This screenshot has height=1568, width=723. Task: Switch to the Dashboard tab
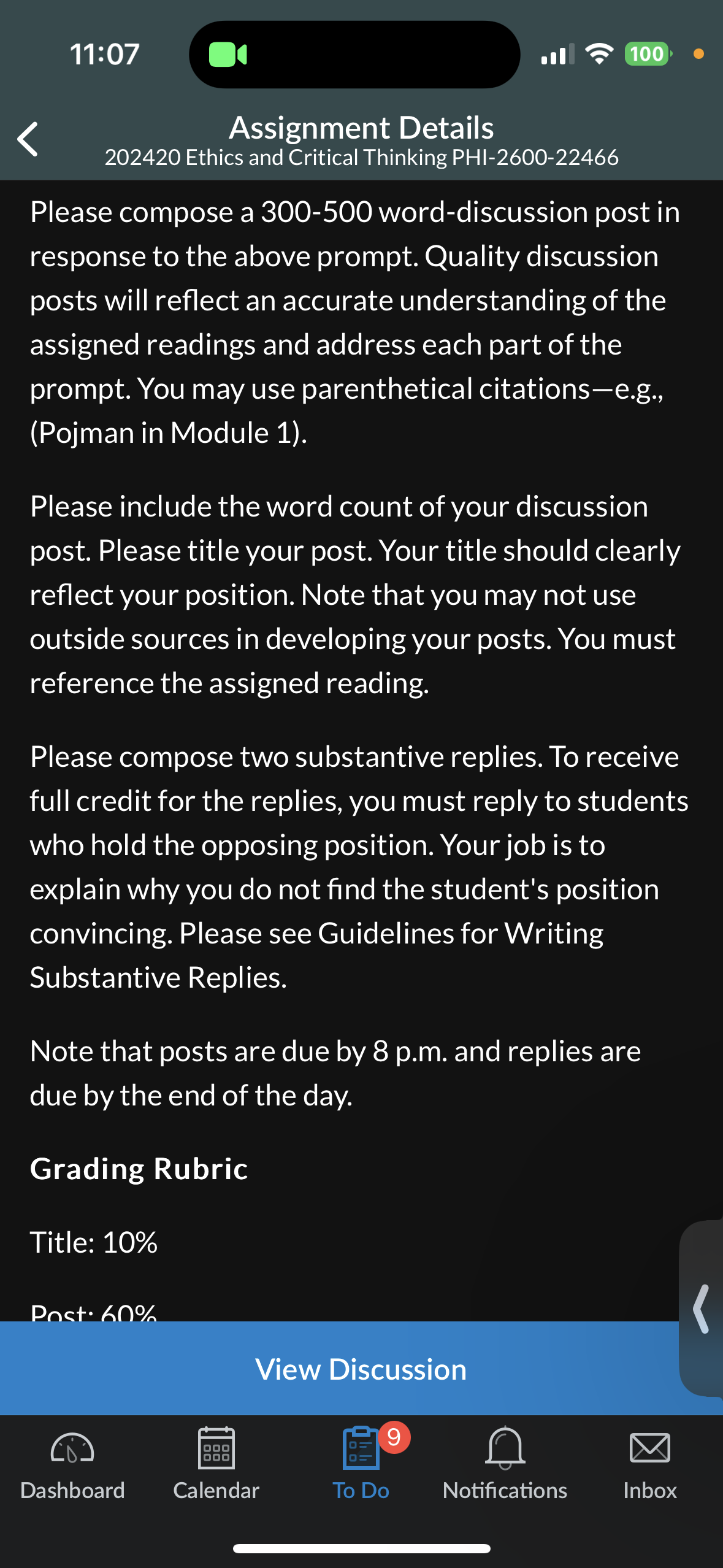point(72,1463)
